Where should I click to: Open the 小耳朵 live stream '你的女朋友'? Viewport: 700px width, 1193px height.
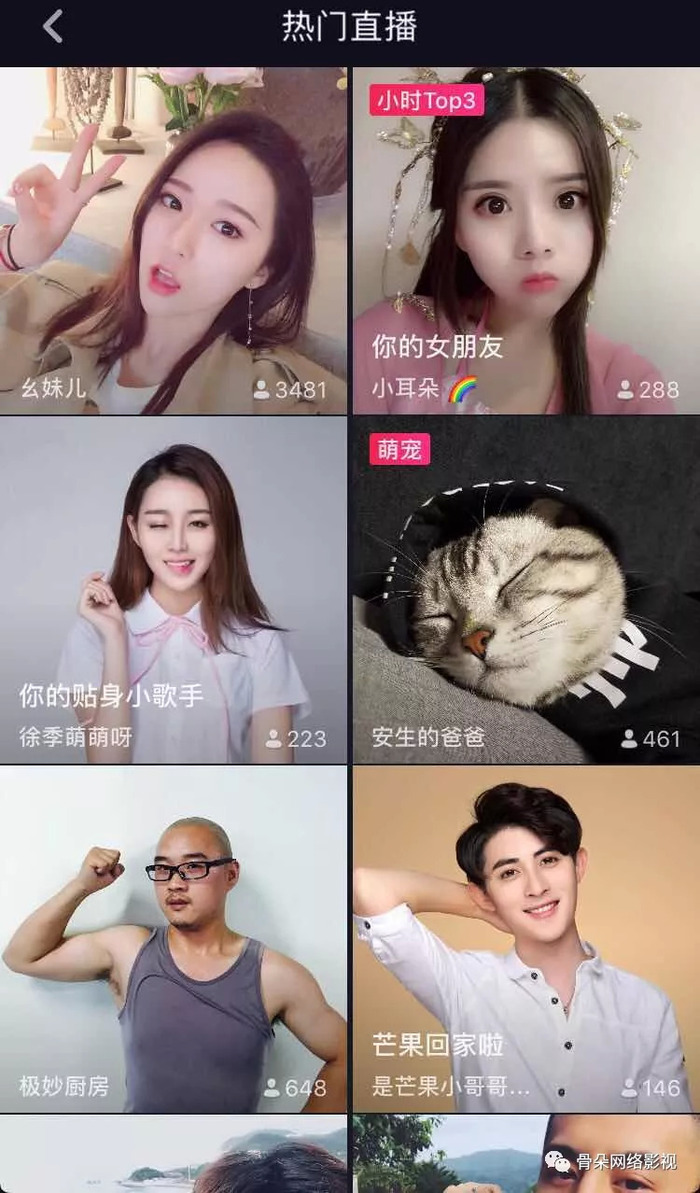527,240
